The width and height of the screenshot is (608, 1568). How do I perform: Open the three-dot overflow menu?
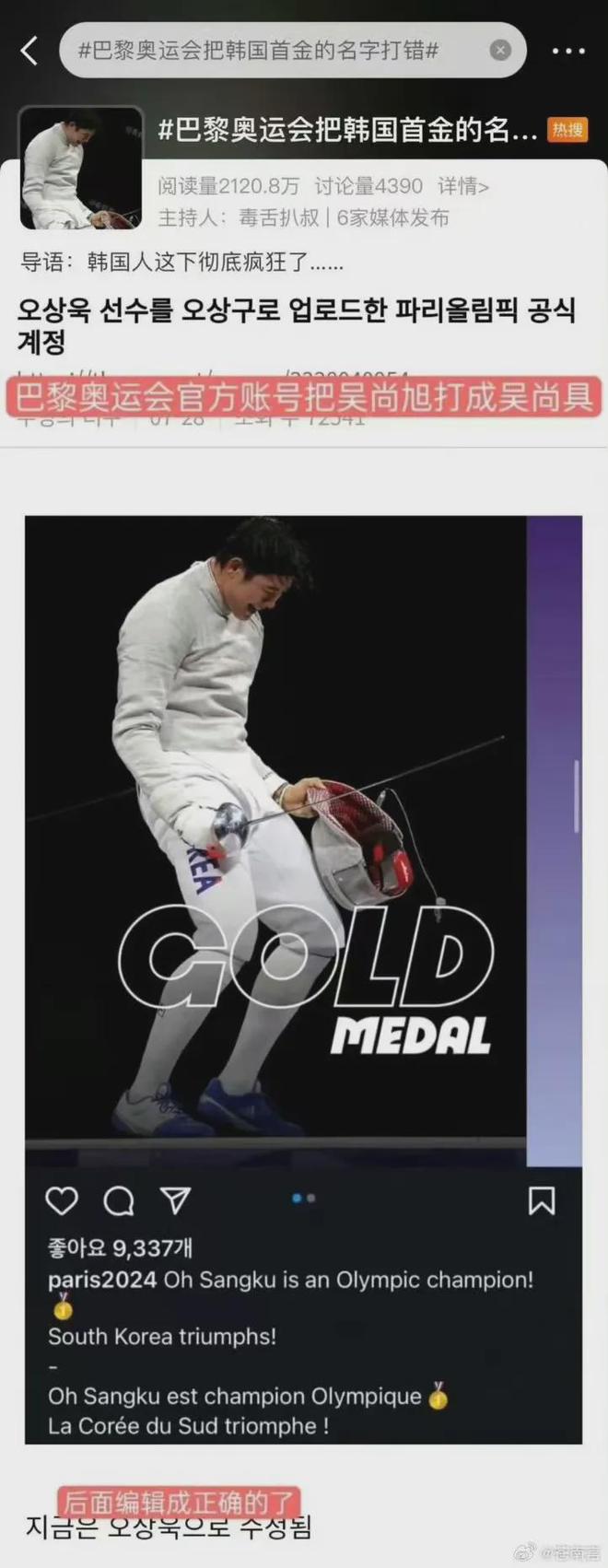[568, 51]
